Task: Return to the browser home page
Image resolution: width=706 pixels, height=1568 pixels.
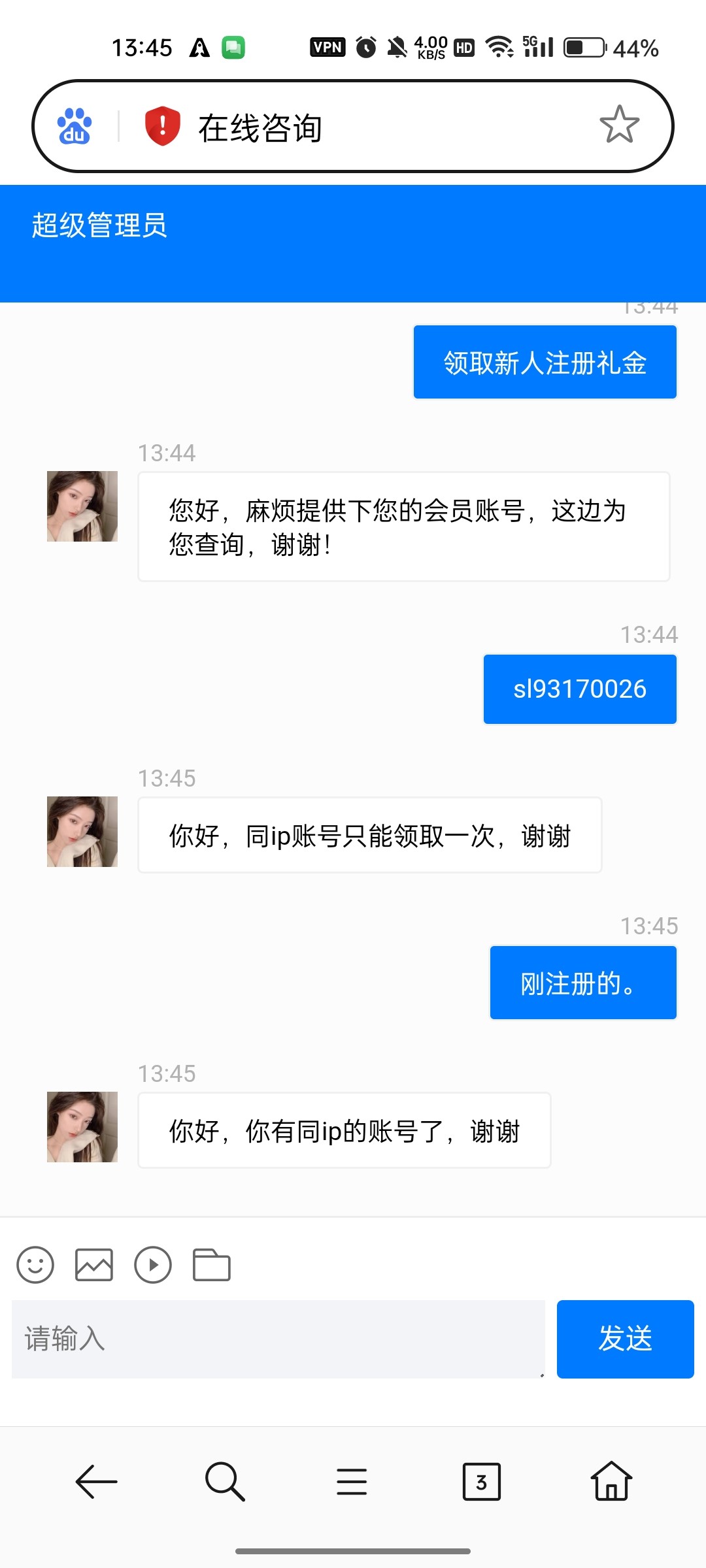Action: (x=611, y=1481)
